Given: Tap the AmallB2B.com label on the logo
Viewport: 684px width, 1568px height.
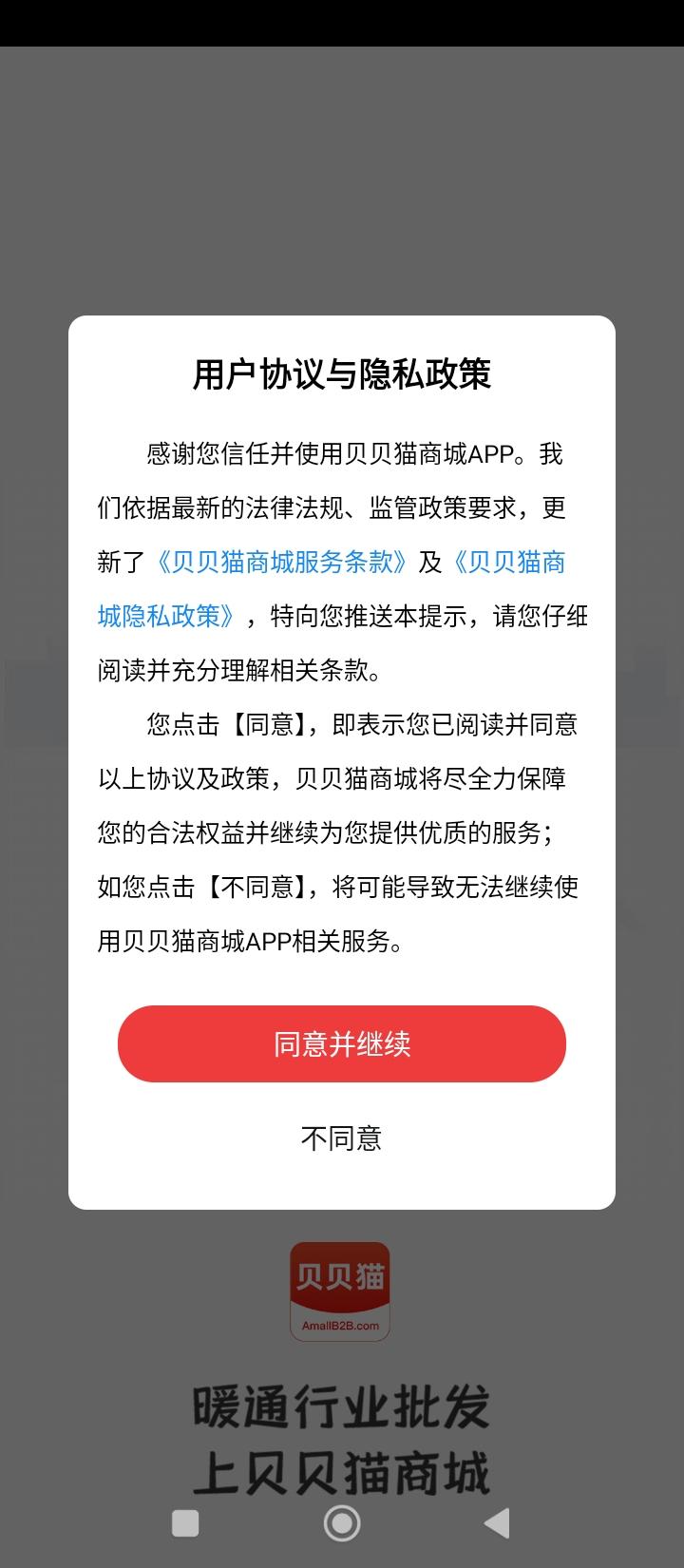Looking at the screenshot, I should click(x=340, y=1324).
